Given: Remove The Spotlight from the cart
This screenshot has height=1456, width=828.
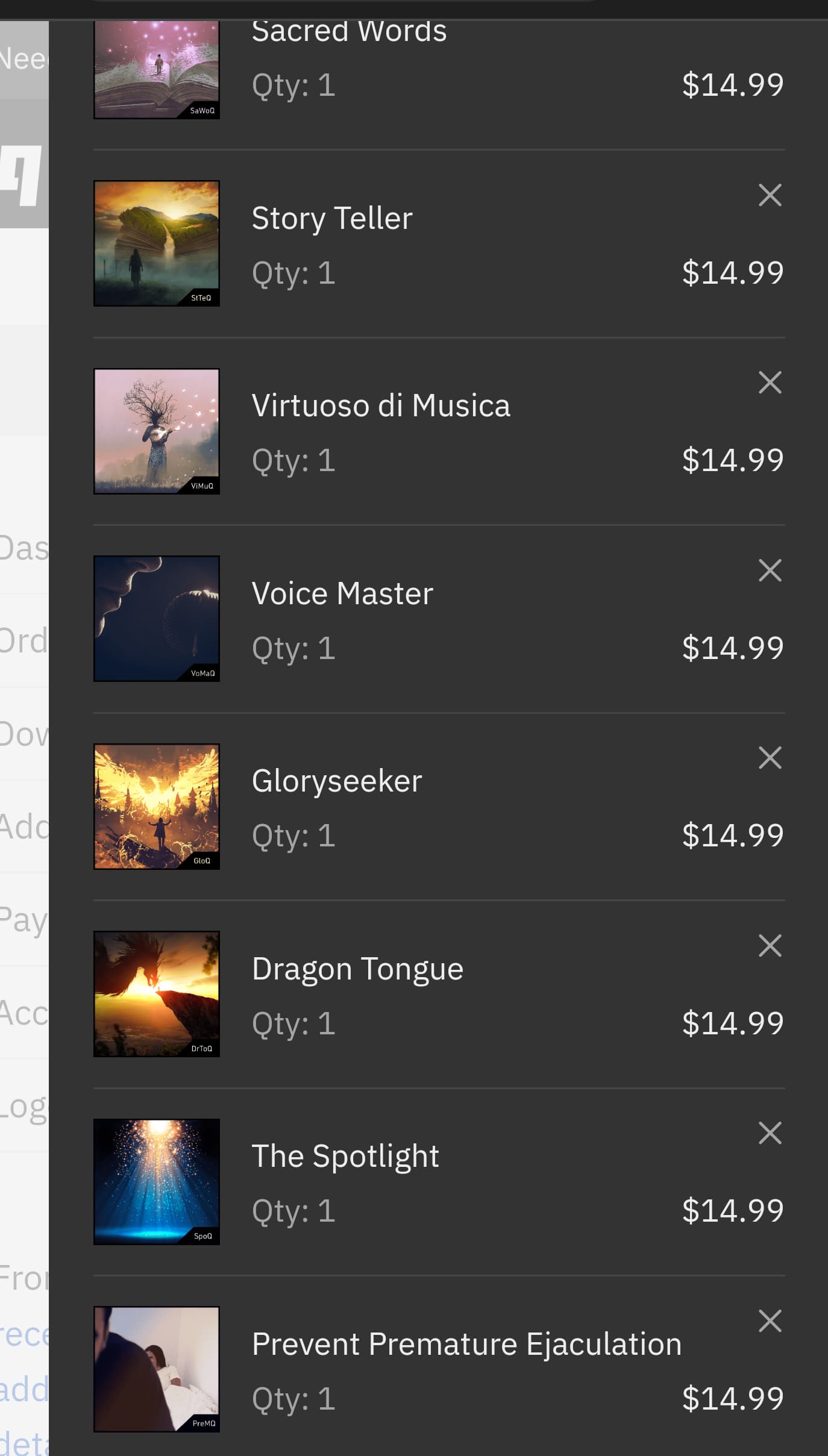Looking at the screenshot, I should (x=770, y=1133).
